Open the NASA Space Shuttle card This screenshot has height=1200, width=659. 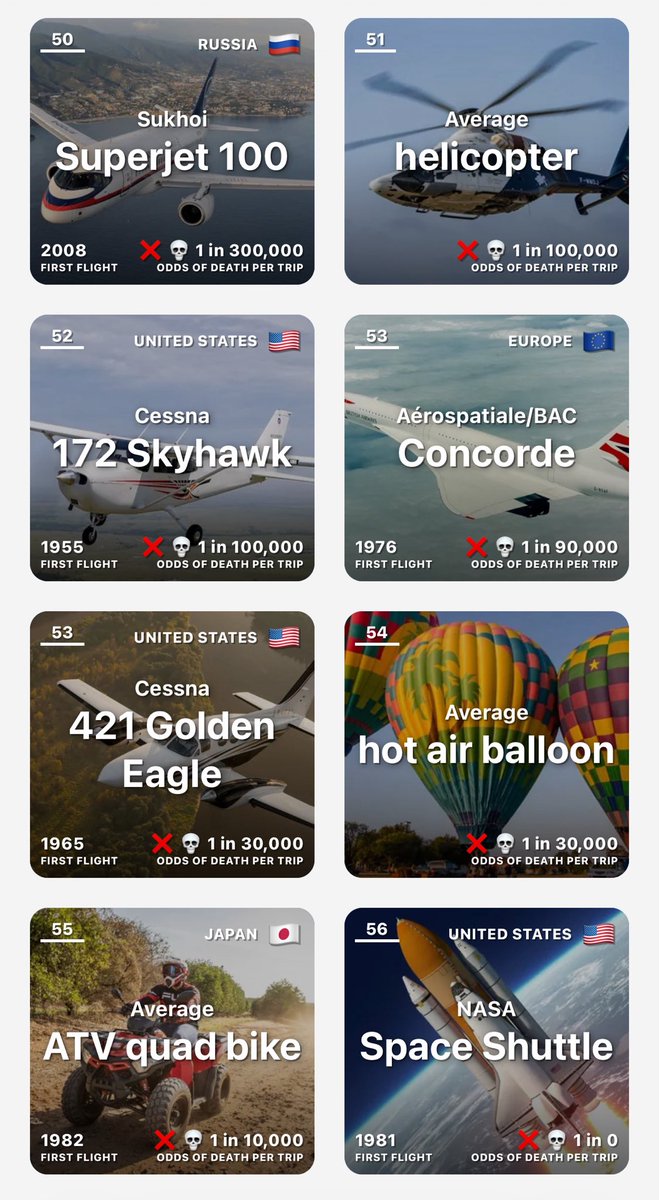coord(487,1041)
